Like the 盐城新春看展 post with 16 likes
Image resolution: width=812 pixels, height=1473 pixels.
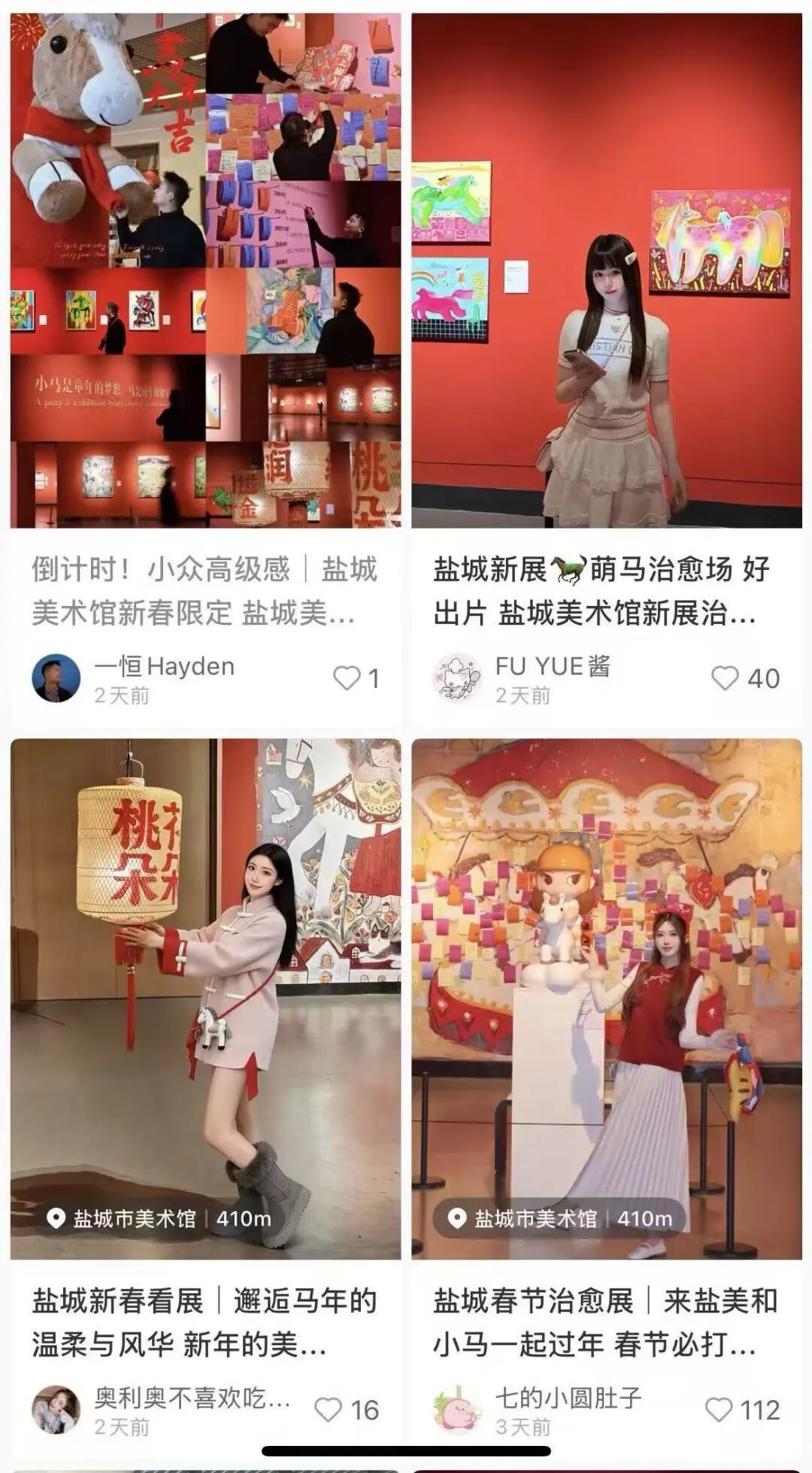point(328,1410)
